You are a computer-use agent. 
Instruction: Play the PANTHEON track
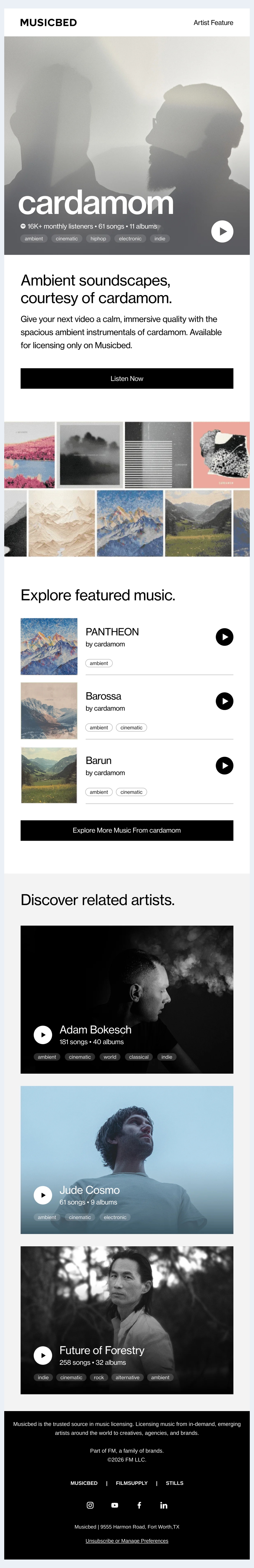pos(224,637)
